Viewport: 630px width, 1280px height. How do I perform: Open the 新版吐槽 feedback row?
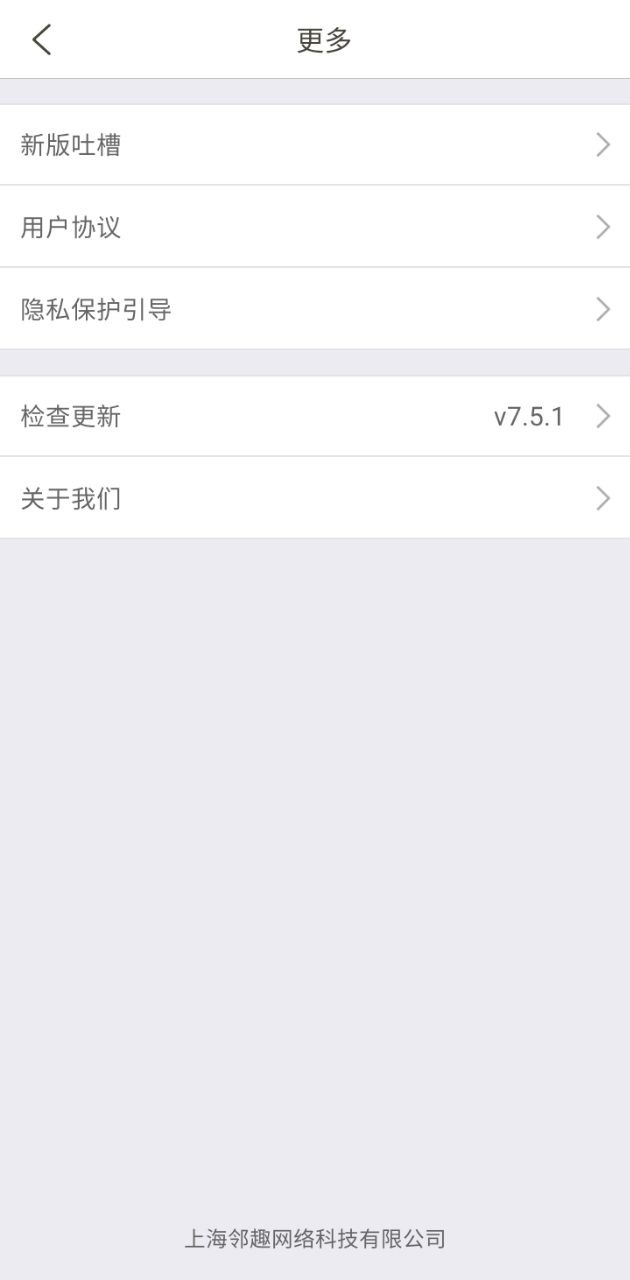pyautogui.click(x=315, y=145)
